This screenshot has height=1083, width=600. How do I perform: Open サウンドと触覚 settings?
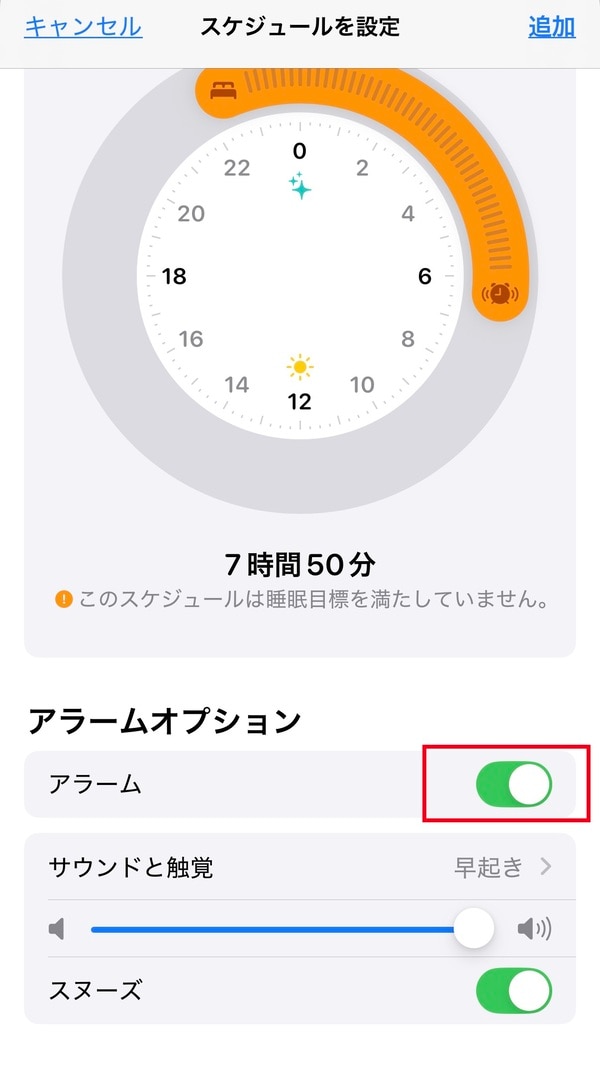tap(300, 867)
